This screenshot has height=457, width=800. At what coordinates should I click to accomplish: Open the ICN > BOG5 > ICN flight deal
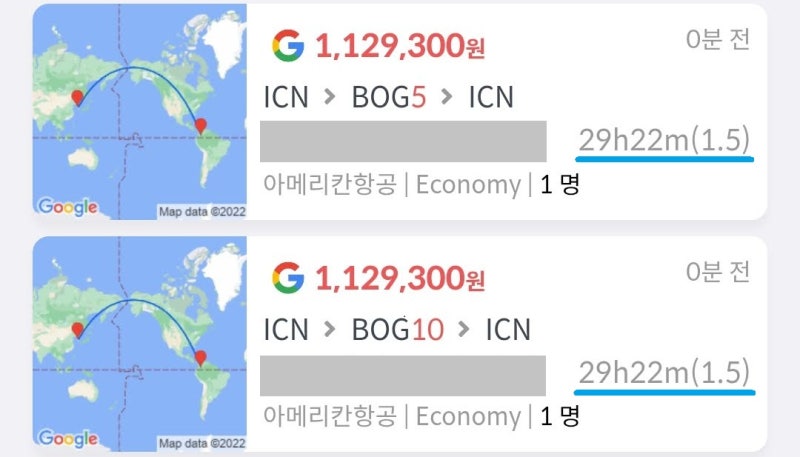point(388,98)
